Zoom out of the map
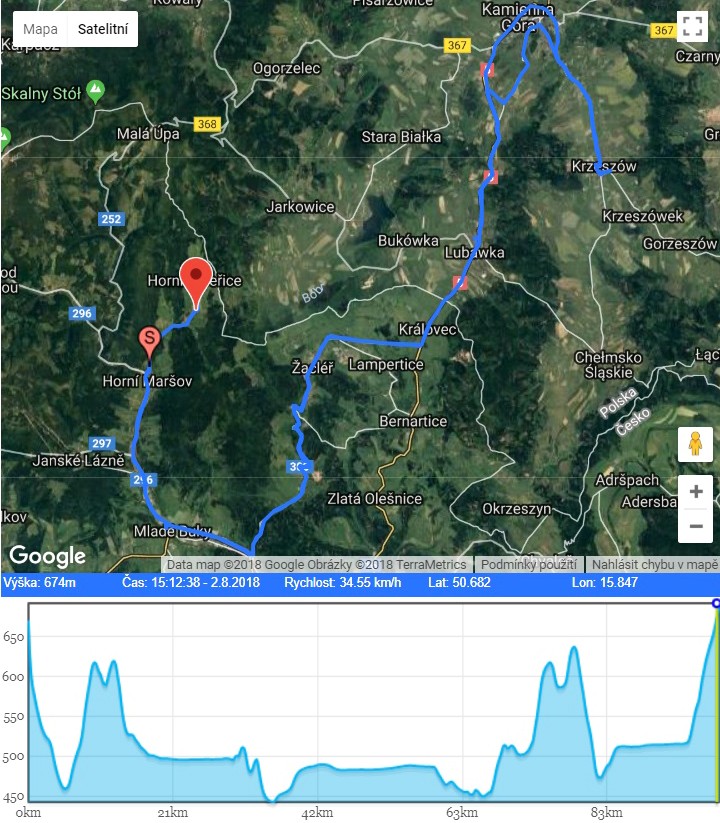The image size is (720, 823). [x=696, y=525]
